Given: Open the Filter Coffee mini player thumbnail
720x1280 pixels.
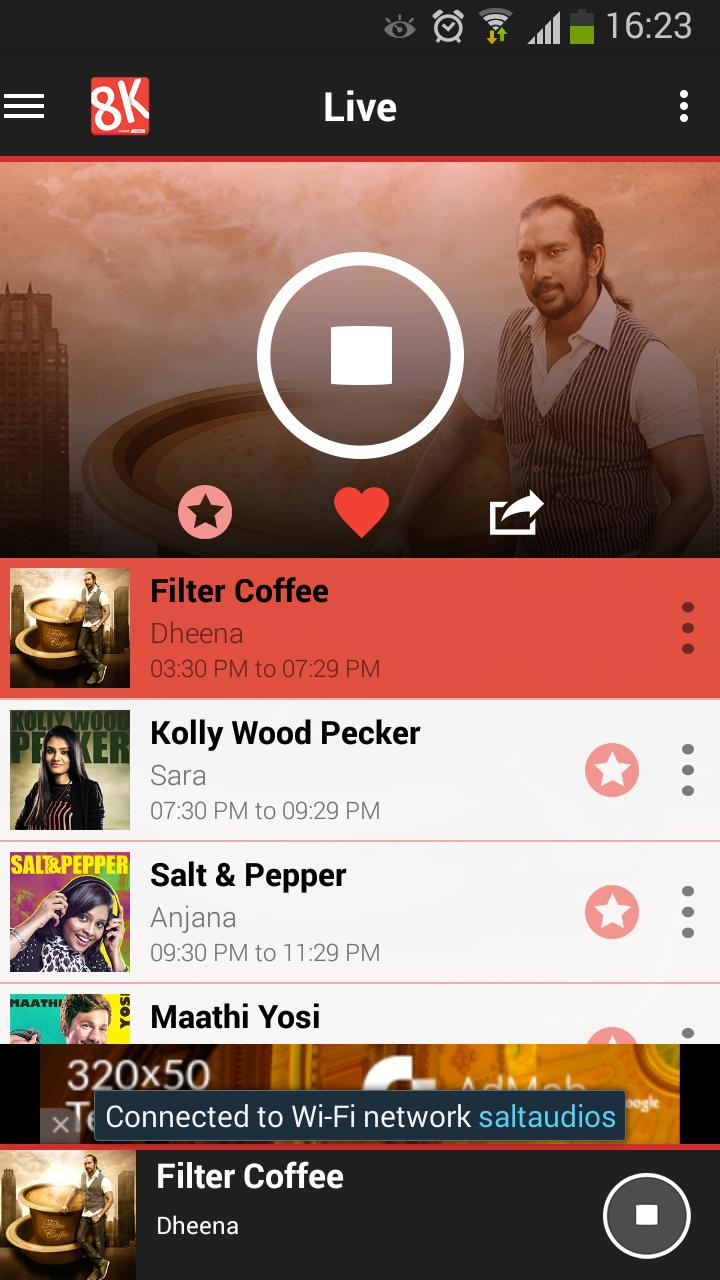Looking at the screenshot, I should (x=68, y=1215).
